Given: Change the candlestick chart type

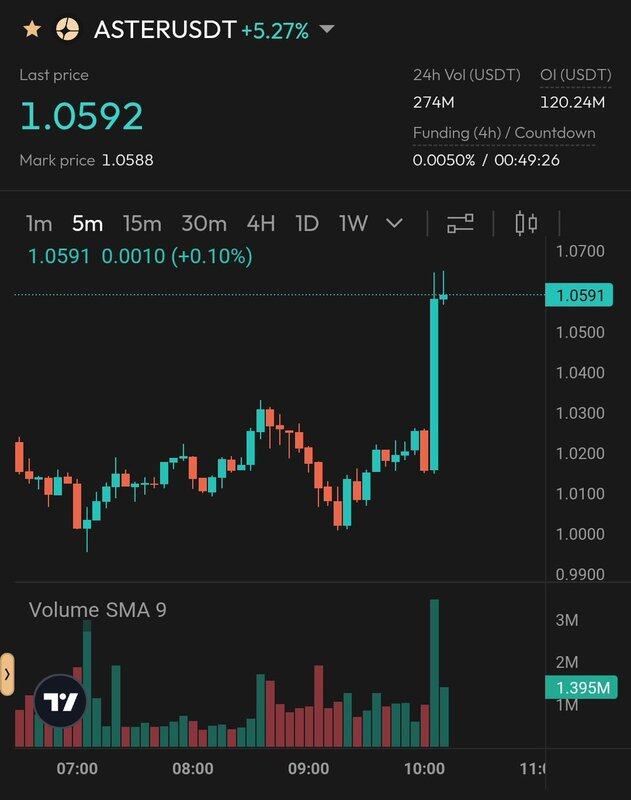Looking at the screenshot, I should point(526,223).
